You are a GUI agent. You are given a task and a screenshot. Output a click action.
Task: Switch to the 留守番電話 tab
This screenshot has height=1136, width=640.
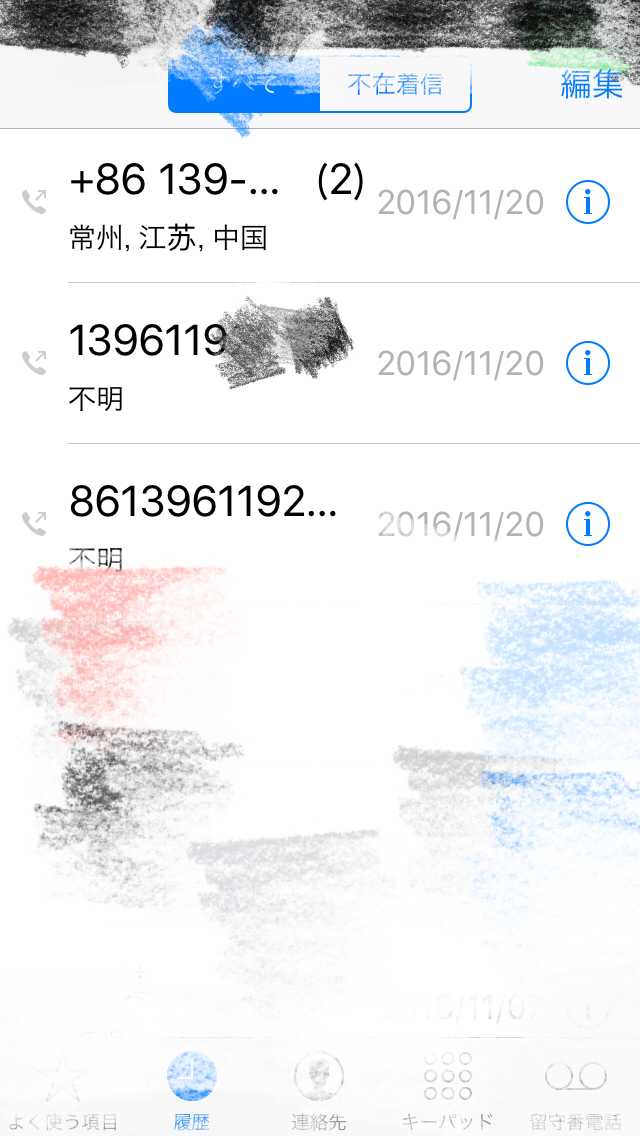(576, 1092)
